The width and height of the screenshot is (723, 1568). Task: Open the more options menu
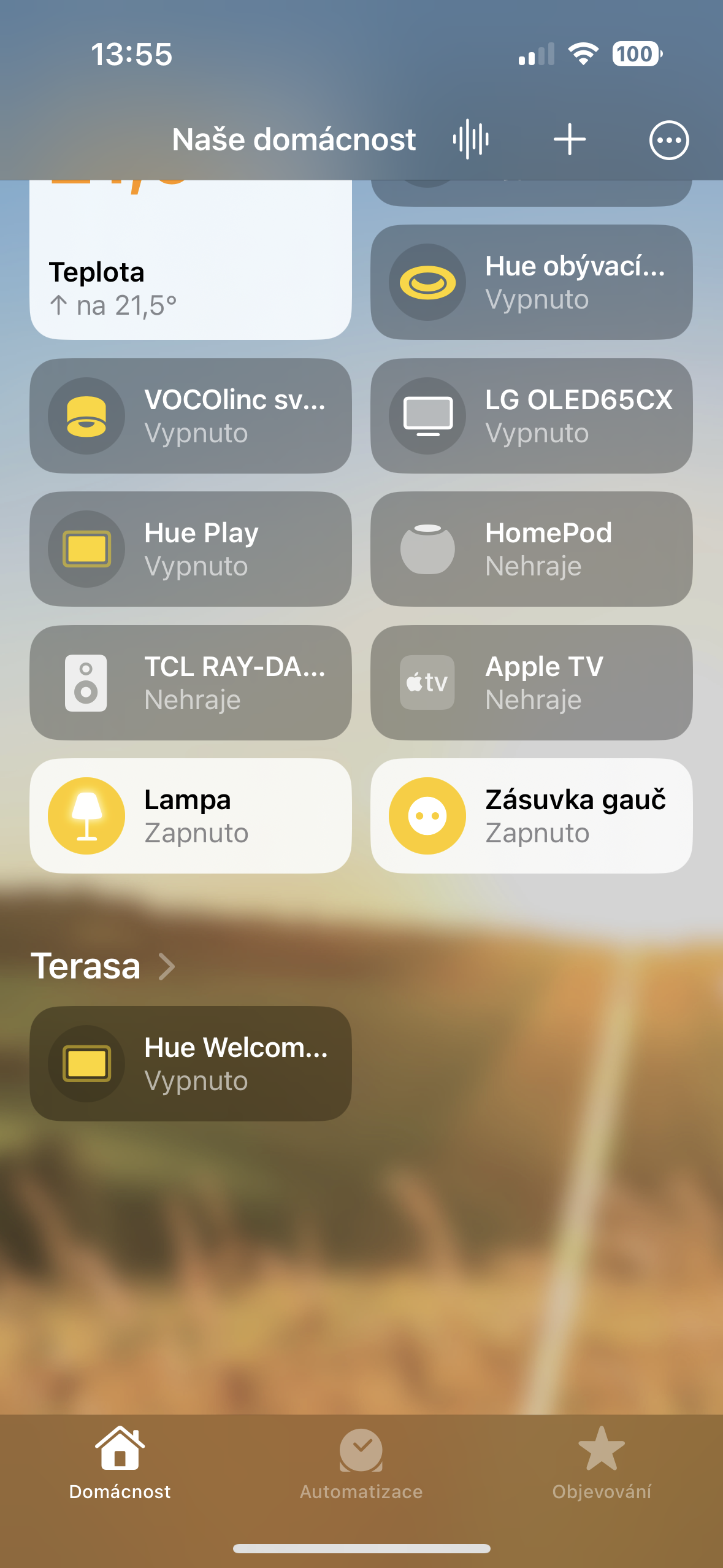click(x=668, y=140)
